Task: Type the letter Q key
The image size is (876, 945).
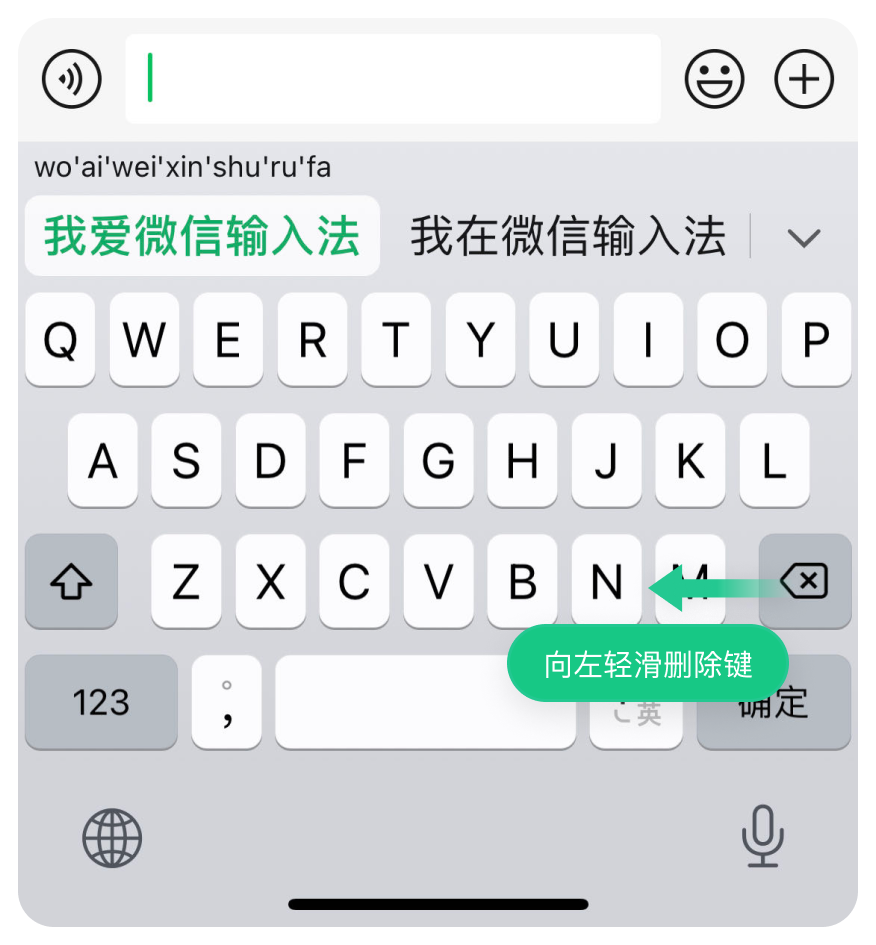Action: 60,341
